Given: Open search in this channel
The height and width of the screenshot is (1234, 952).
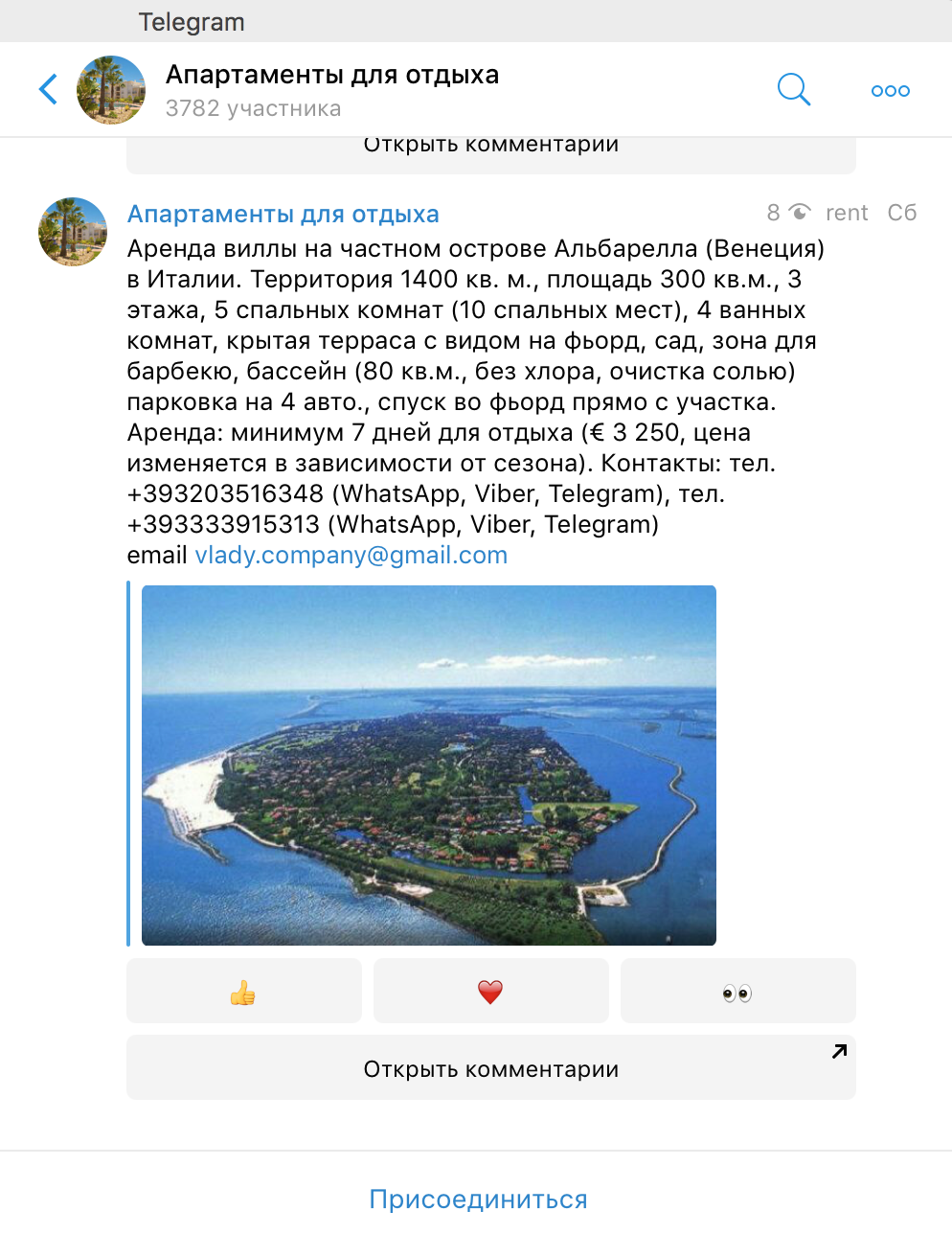Looking at the screenshot, I should click(x=793, y=90).
